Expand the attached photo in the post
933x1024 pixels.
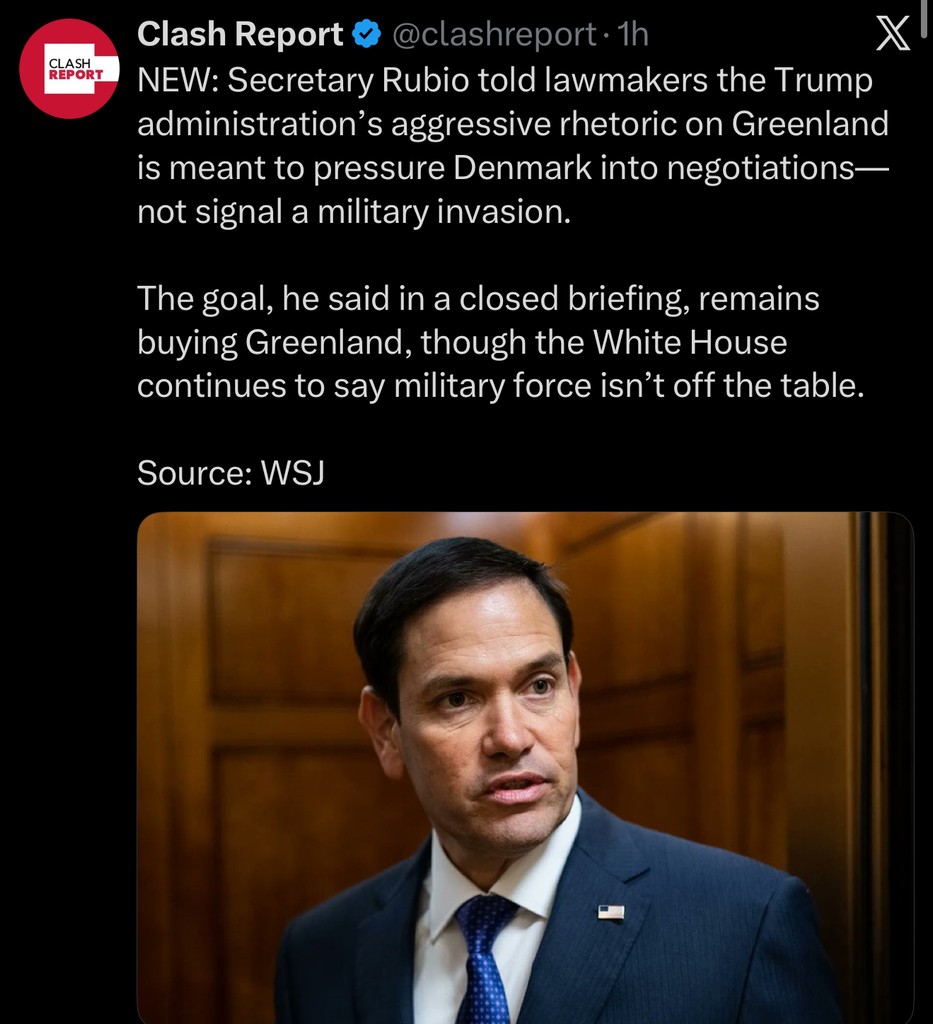[x=524, y=767]
